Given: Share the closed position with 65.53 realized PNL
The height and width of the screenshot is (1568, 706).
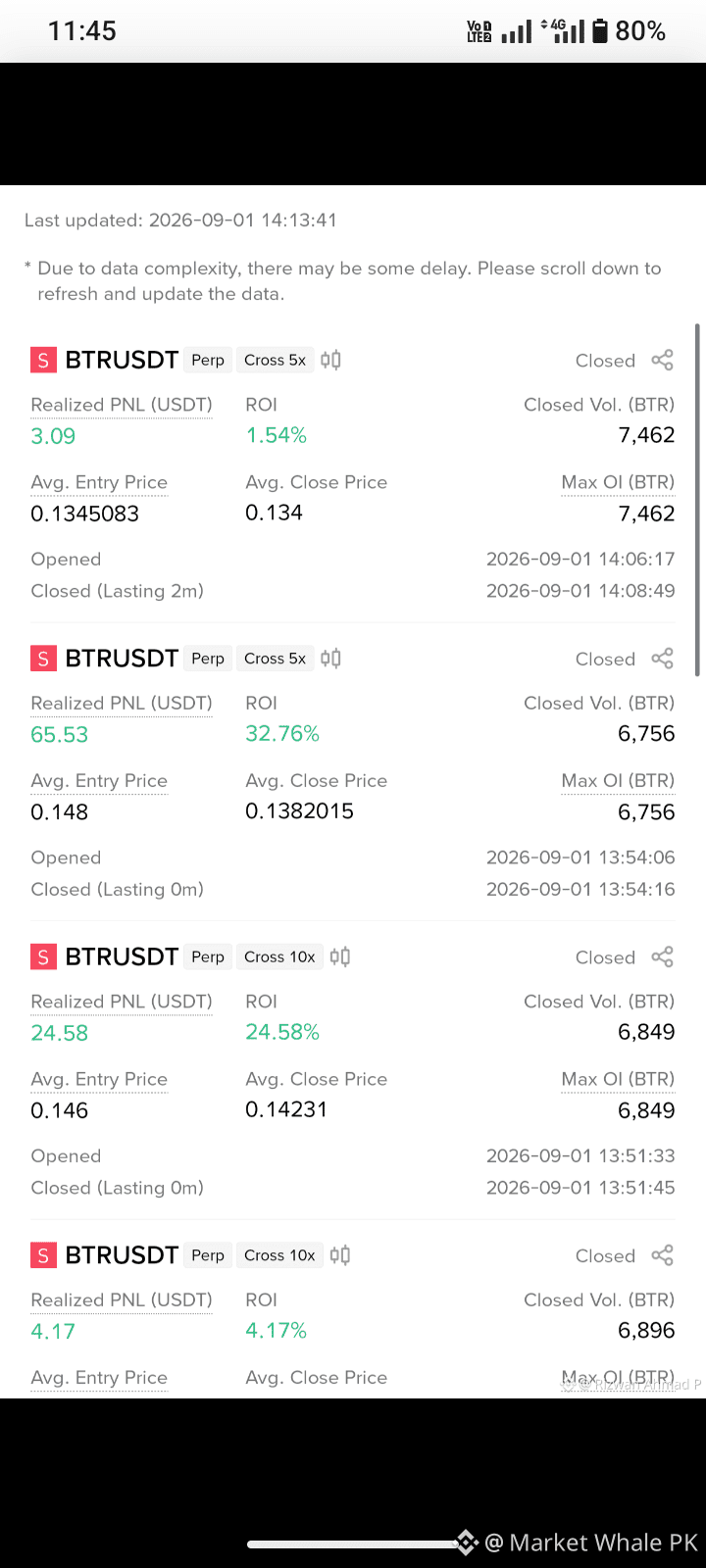Looking at the screenshot, I should 662,659.
